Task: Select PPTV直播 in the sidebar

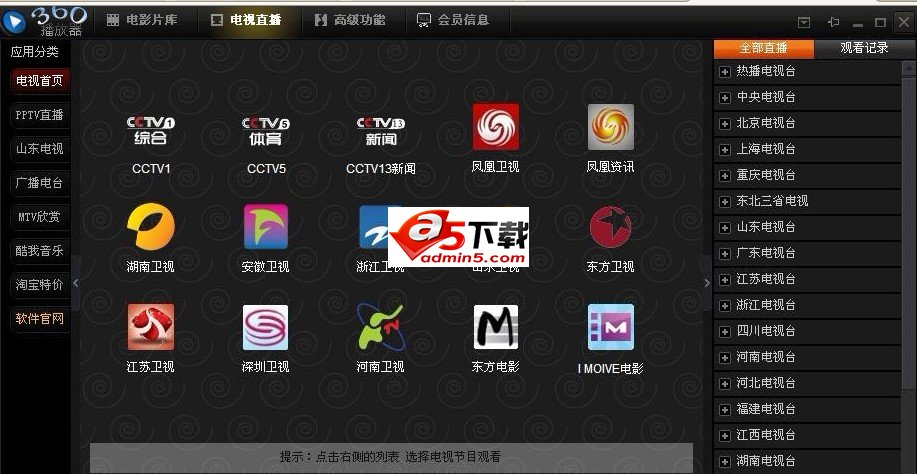Action: (40, 115)
